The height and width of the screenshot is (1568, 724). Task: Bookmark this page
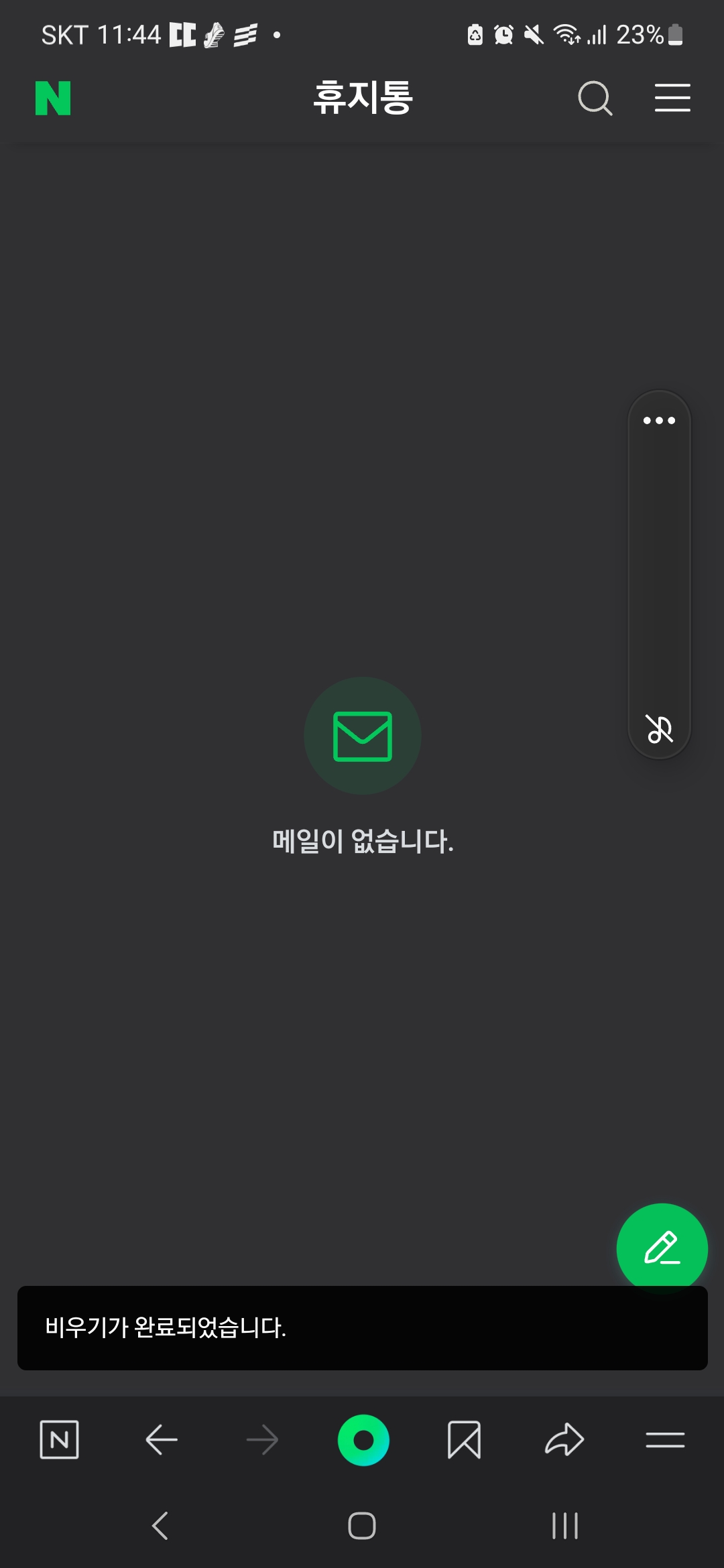coord(464,1439)
